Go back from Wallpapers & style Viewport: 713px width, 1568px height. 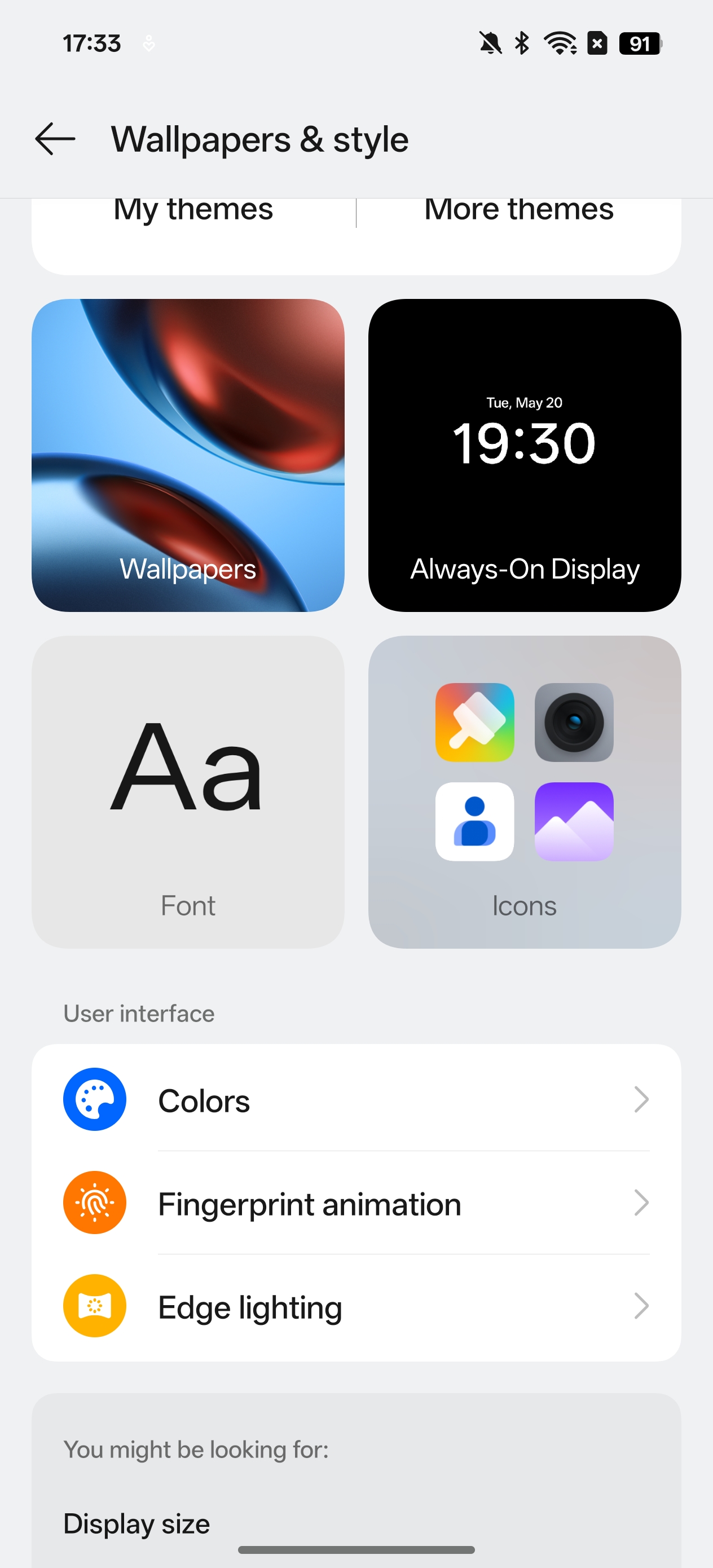(55, 139)
